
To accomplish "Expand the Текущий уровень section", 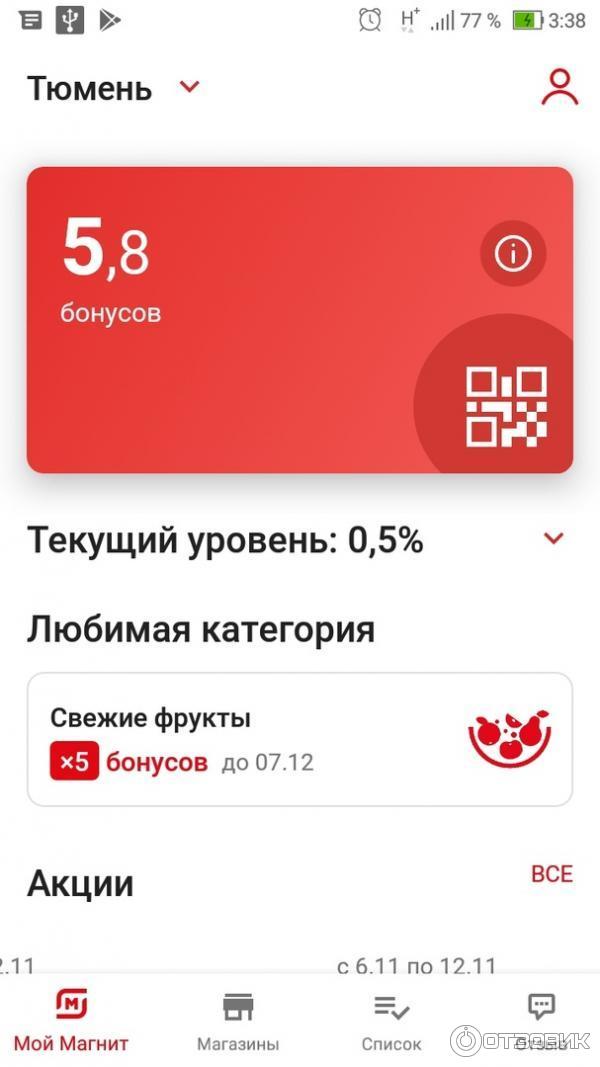I will [x=553, y=539].
